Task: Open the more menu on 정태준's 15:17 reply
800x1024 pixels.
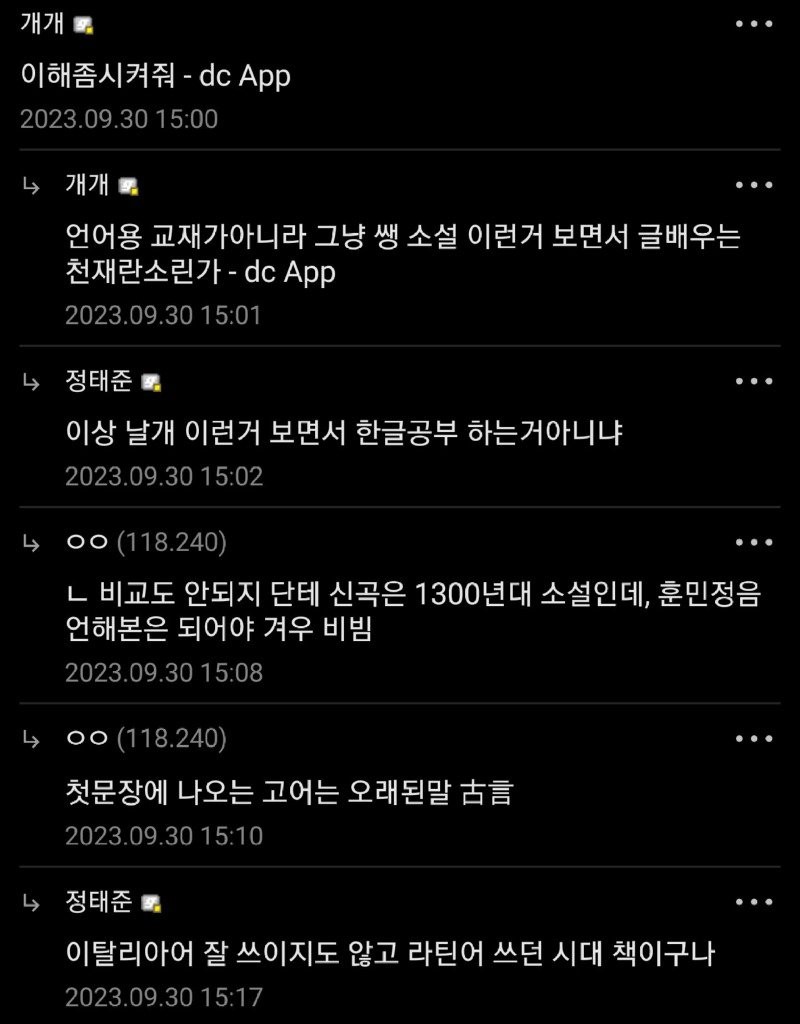Action: pyautogui.click(x=754, y=902)
